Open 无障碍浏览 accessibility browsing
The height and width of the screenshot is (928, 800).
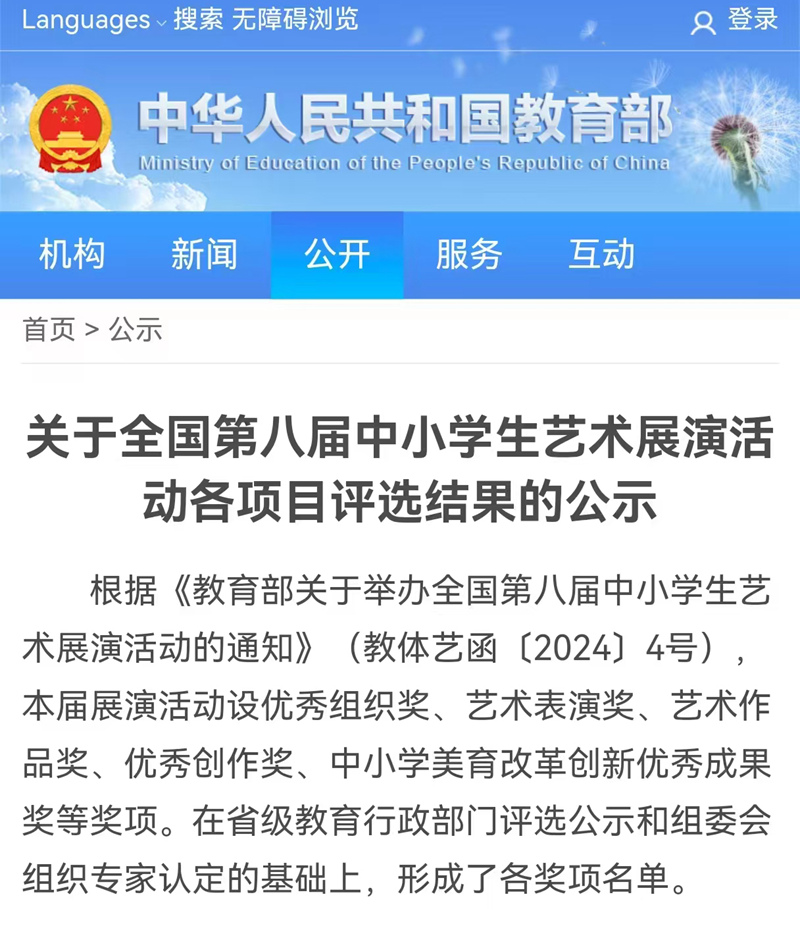(295, 20)
